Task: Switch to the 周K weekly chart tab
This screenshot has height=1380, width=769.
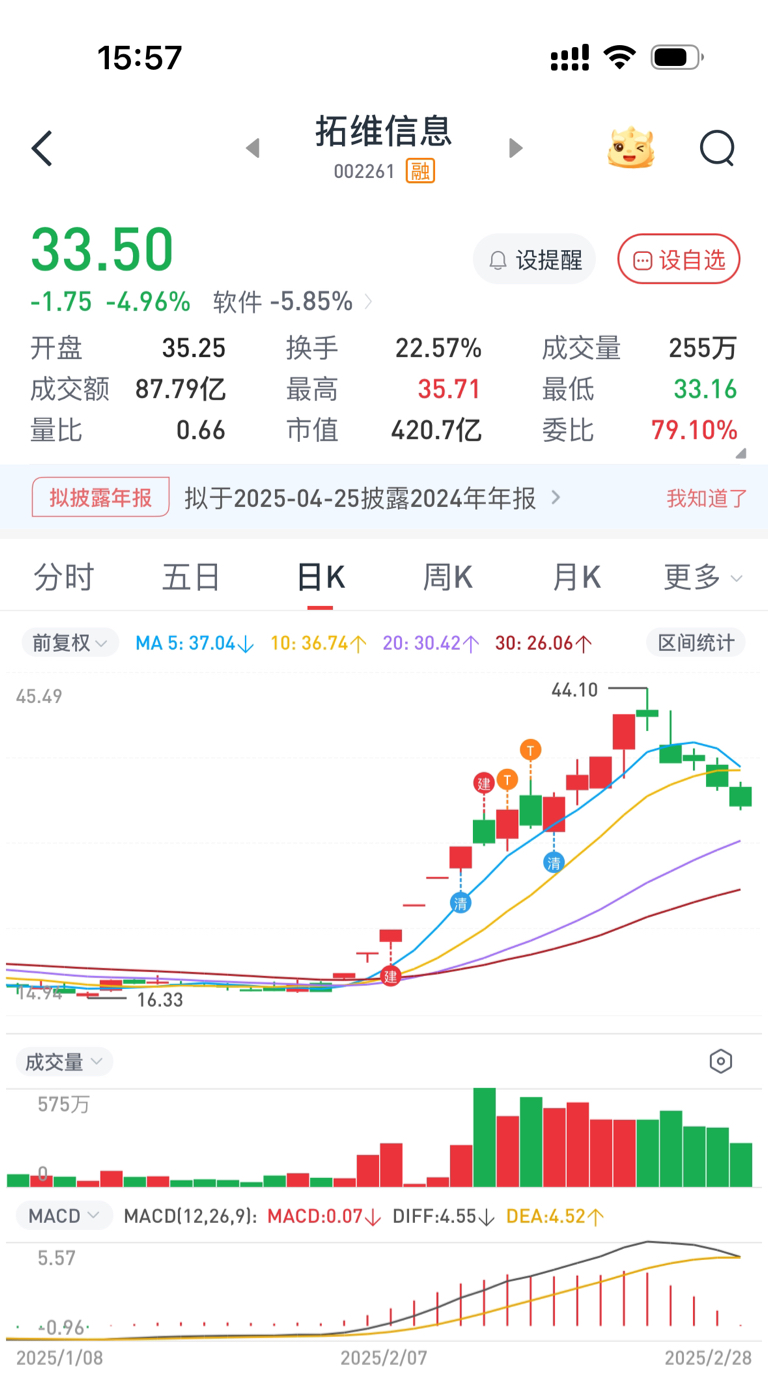Action: coord(447,577)
